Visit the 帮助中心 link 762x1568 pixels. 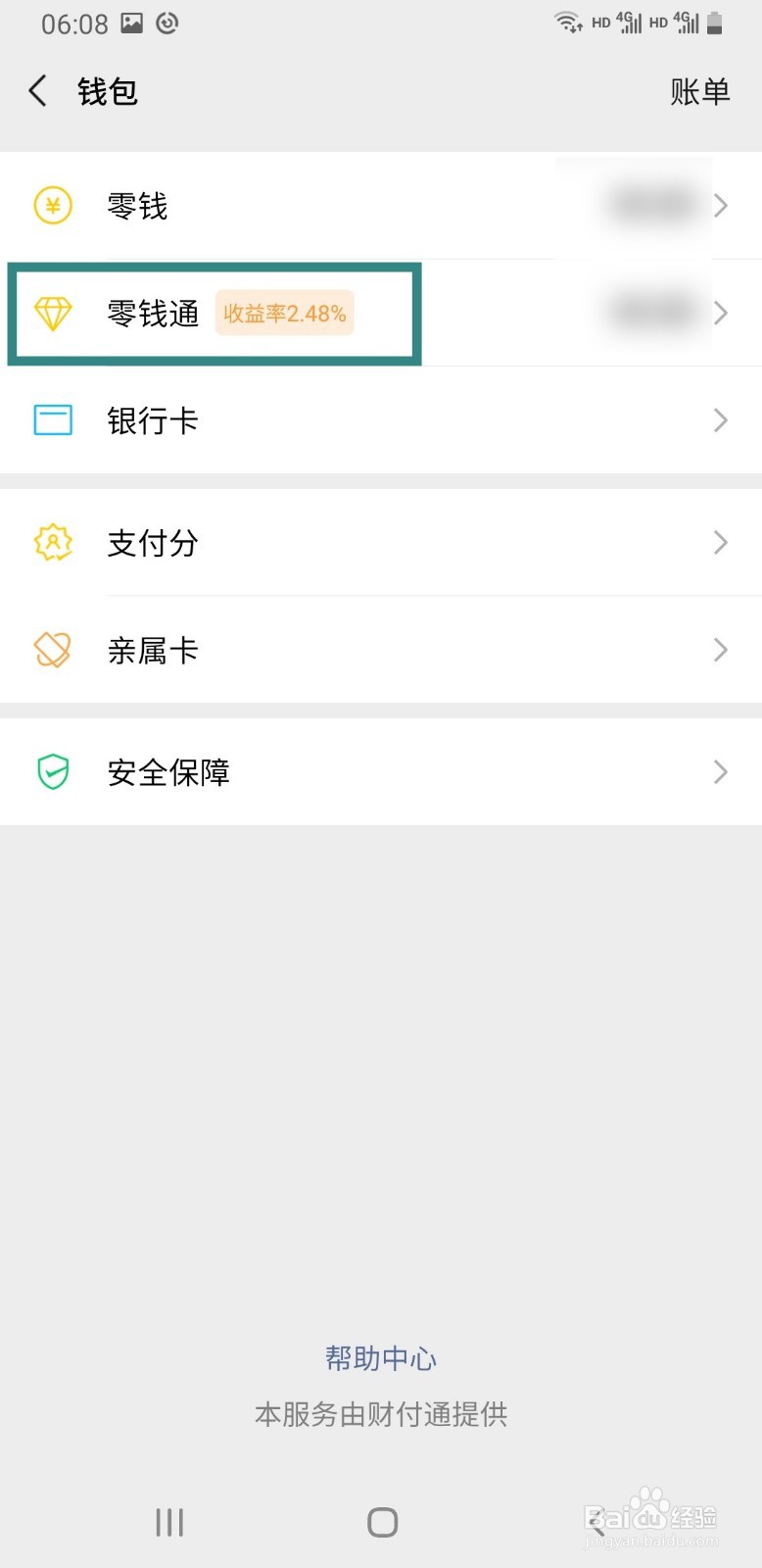tap(381, 1358)
